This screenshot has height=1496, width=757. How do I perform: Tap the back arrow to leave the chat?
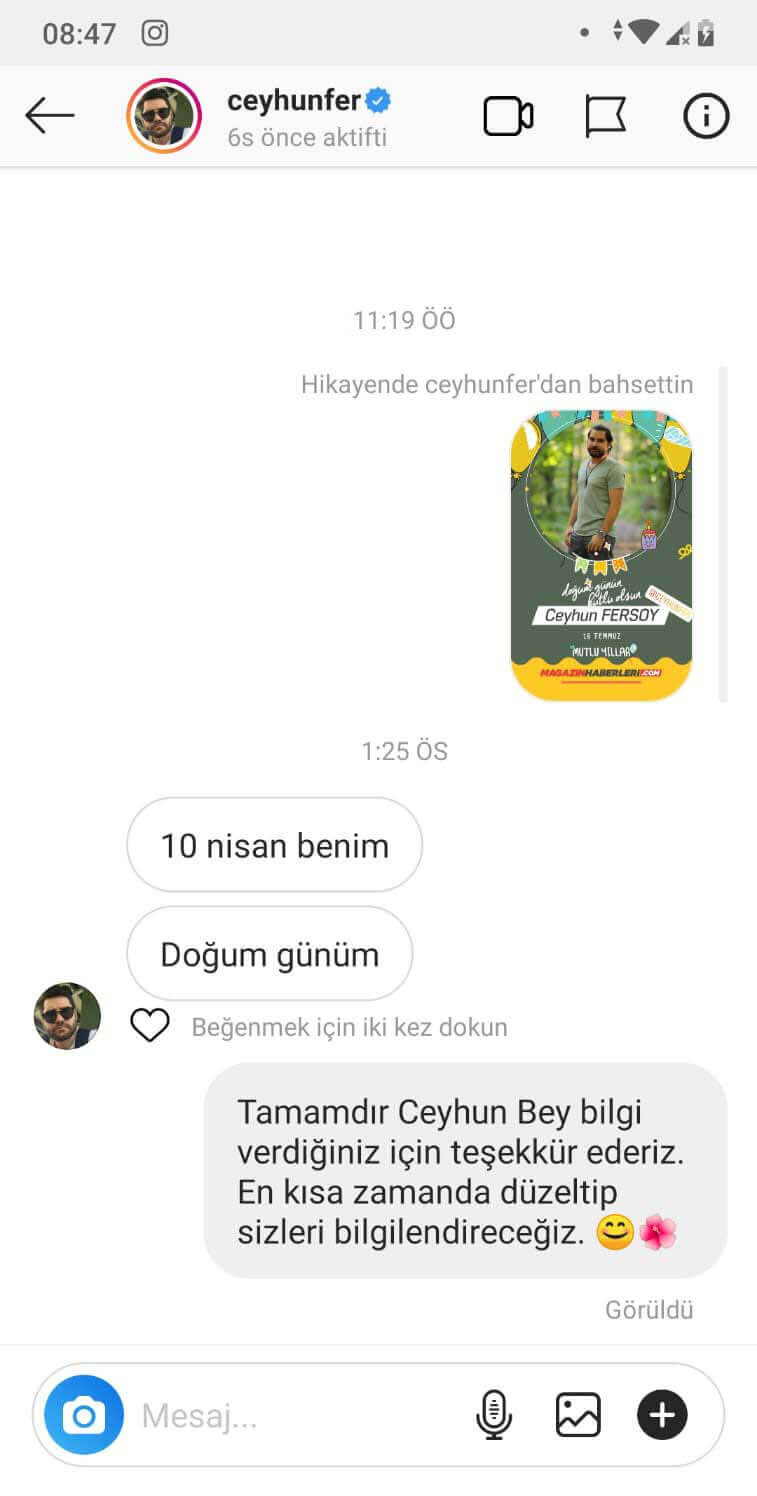click(49, 115)
